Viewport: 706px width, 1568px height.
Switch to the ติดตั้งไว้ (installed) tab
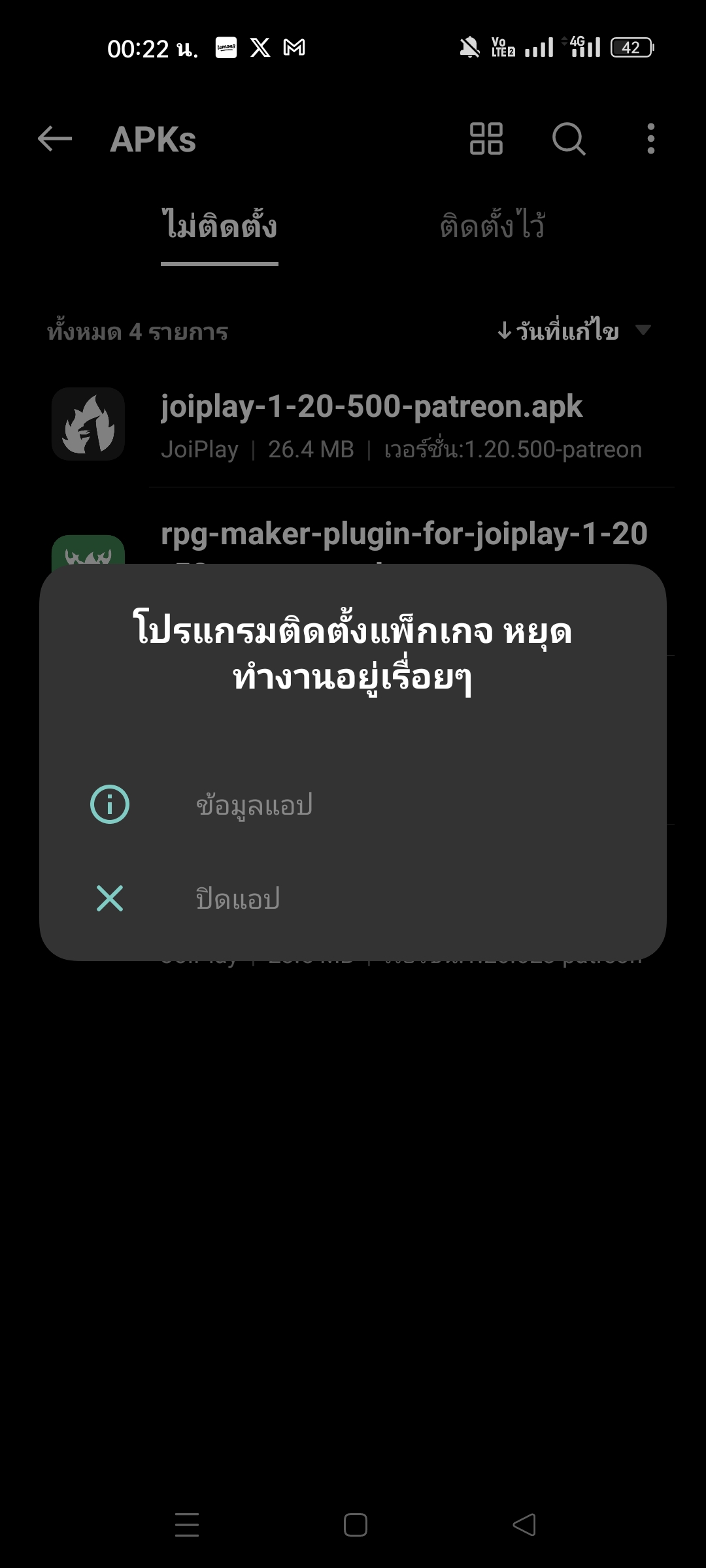492,225
